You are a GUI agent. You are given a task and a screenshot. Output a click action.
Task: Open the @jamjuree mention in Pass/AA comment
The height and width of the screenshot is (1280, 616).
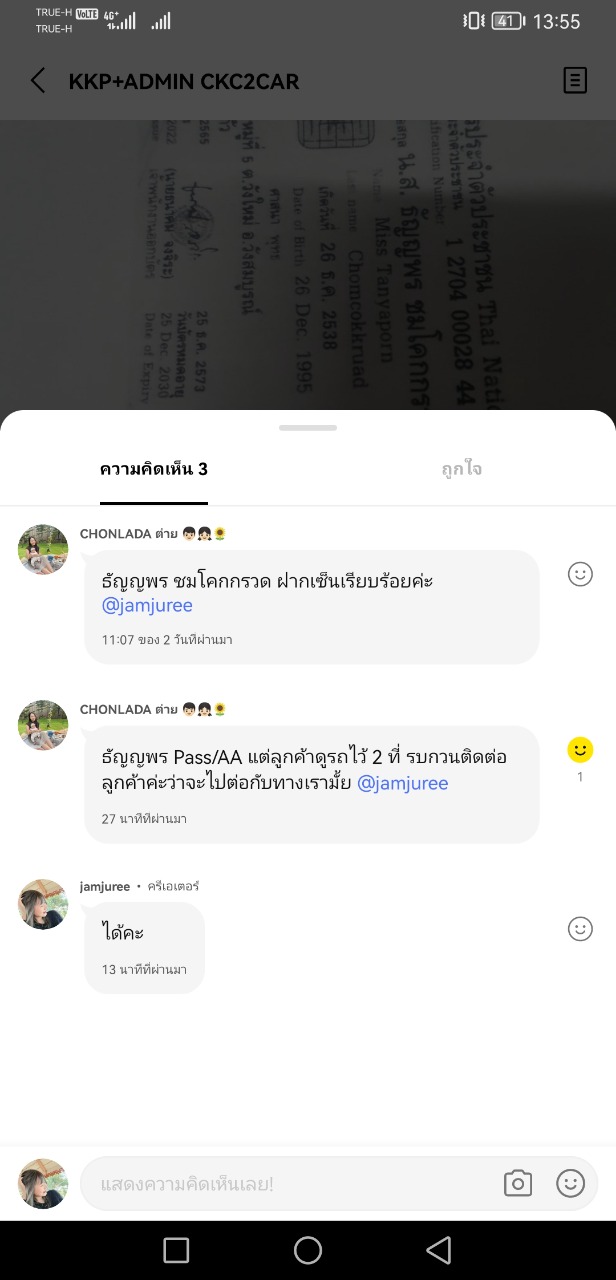(x=403, y=783)
